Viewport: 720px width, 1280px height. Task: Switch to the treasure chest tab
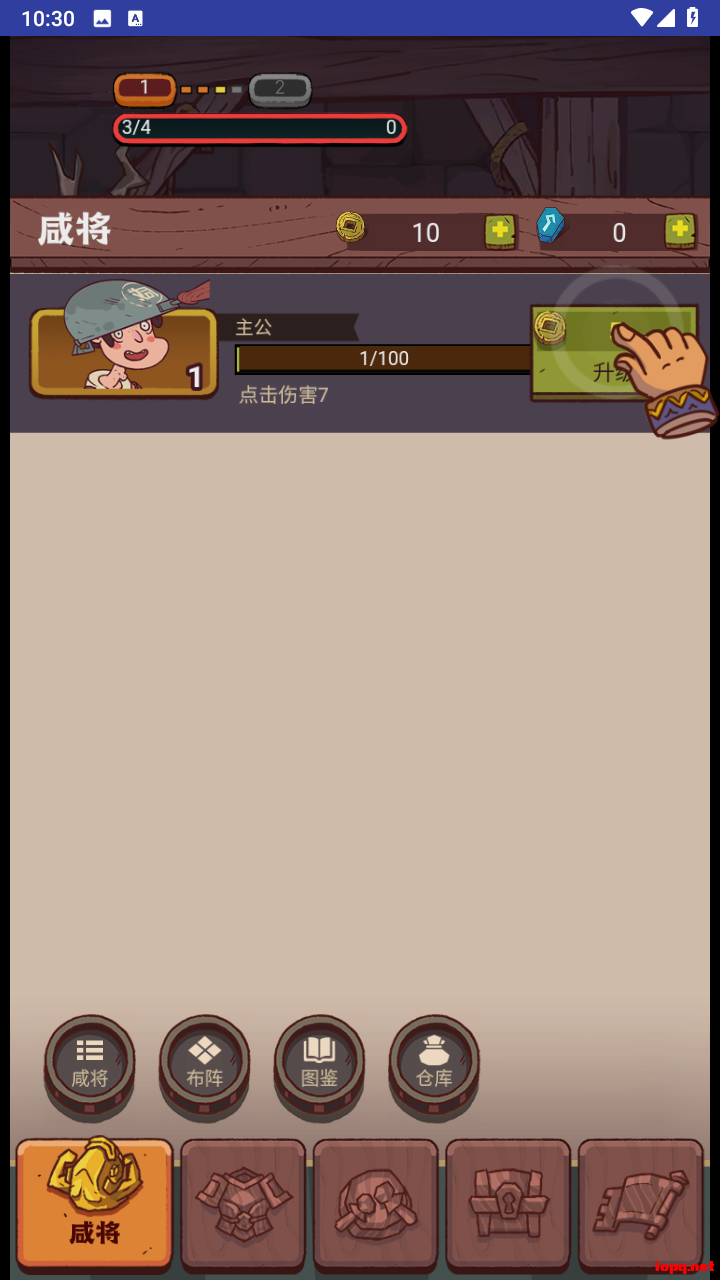click(x=508, y=1203)
